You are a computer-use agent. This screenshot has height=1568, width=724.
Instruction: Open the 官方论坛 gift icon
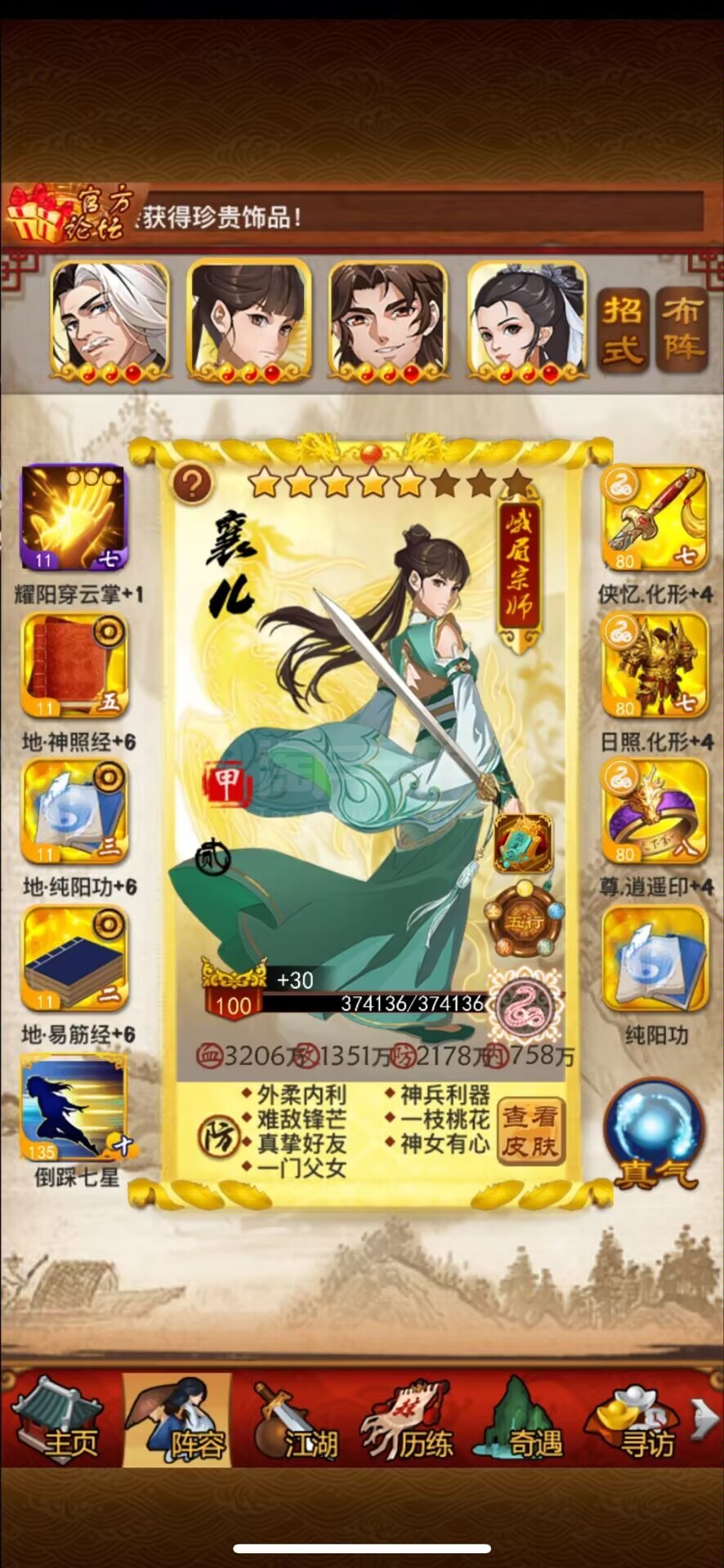[x=67, y=214]
